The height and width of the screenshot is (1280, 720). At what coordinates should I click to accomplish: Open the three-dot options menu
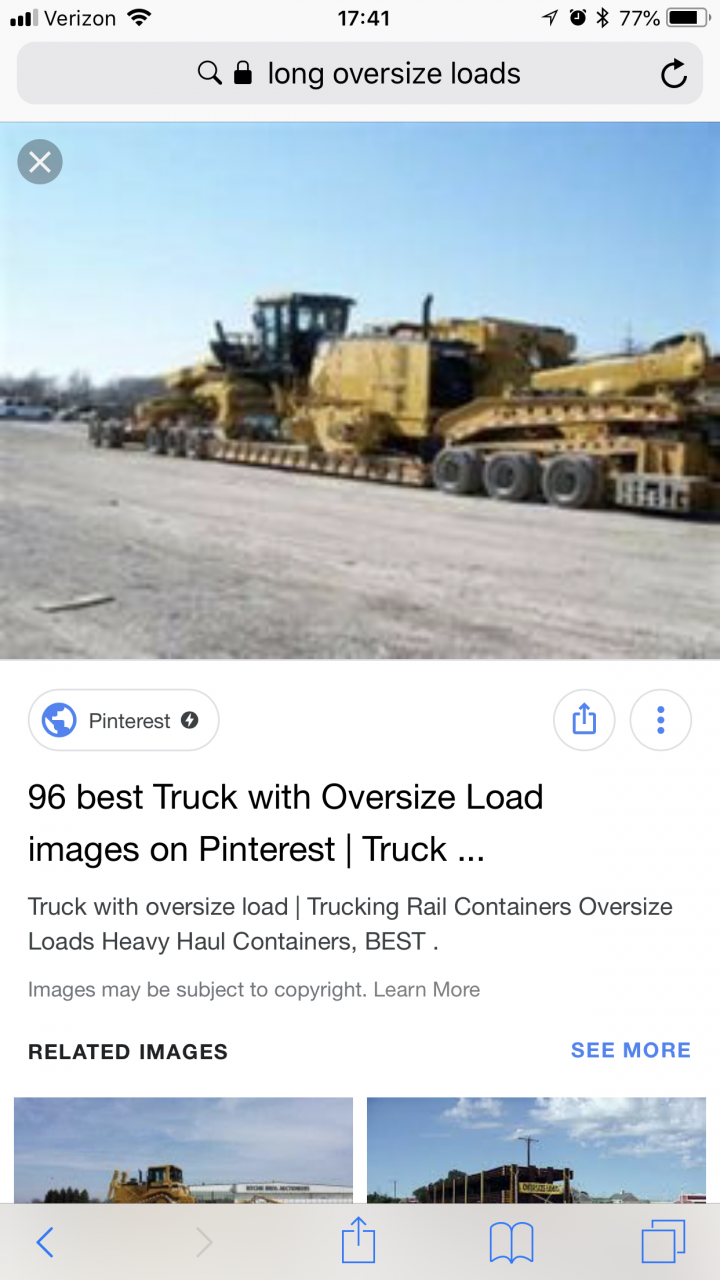(660, 720)
